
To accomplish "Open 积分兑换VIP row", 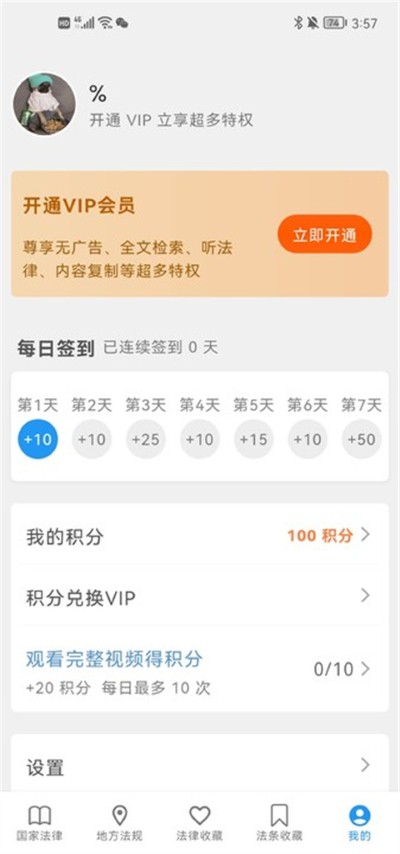I will [200, 597].
